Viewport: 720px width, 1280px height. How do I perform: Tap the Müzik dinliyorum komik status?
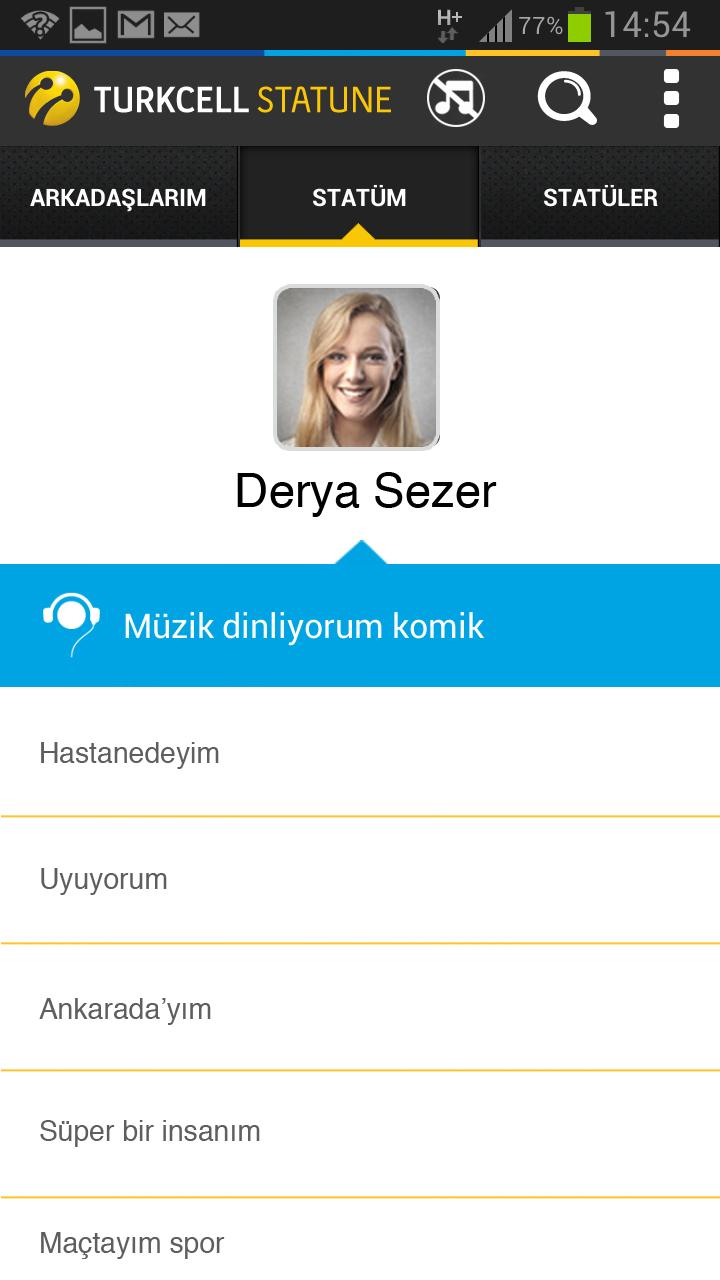(360, 626)
